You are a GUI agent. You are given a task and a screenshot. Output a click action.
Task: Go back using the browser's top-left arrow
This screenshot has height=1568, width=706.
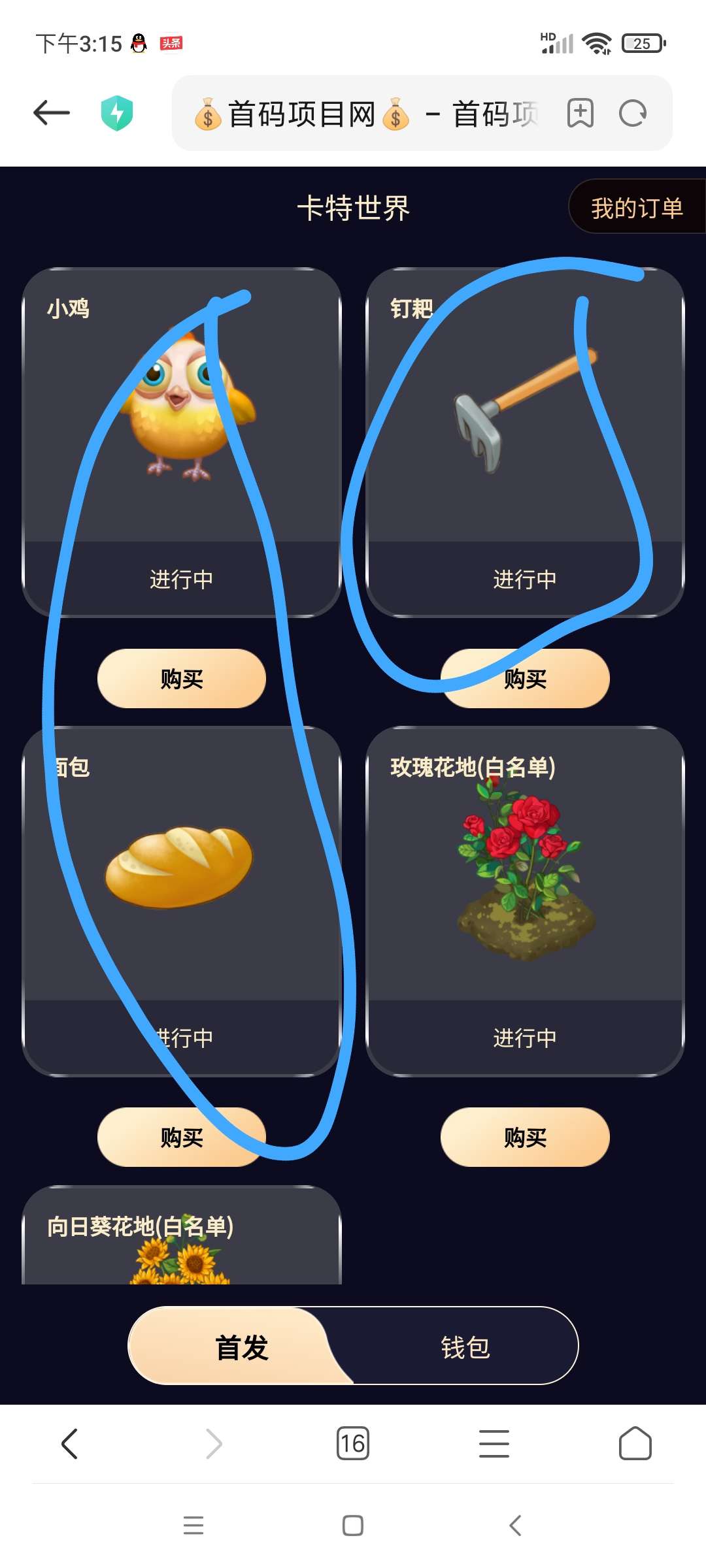tap(52, 113)
